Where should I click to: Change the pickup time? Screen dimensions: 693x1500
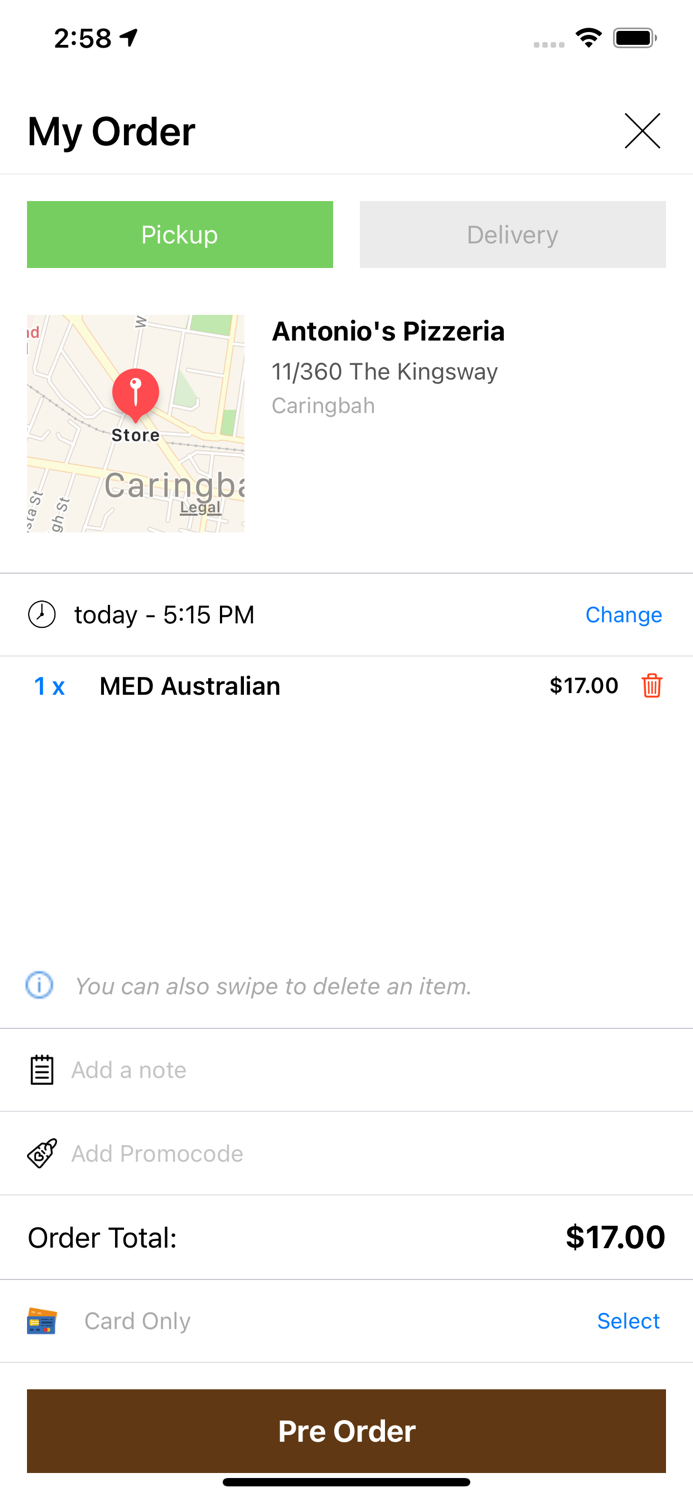pos(623,615)
